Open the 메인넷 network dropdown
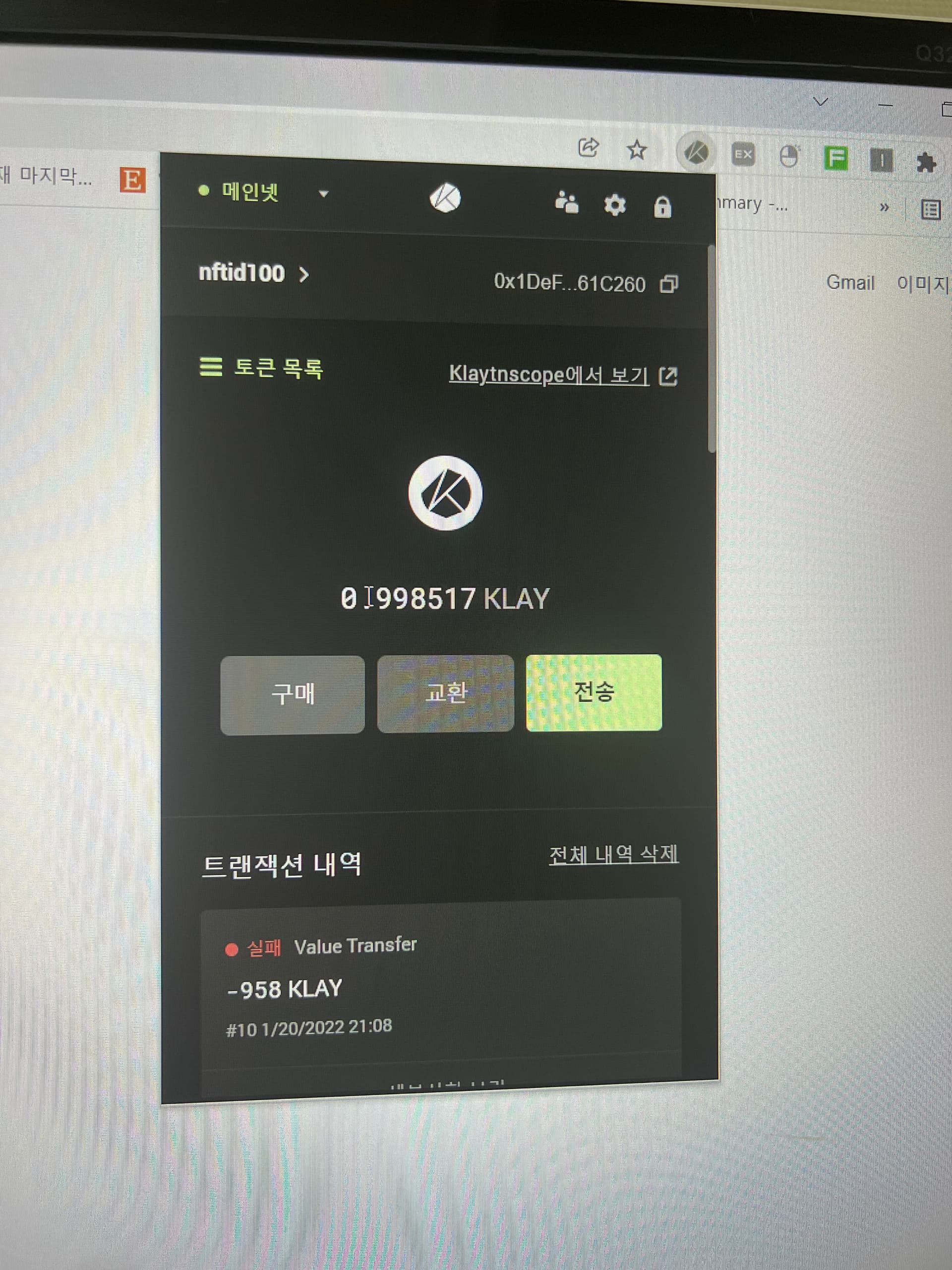Viewport: 952px width, 1270px height. click(x=263, y=192)
